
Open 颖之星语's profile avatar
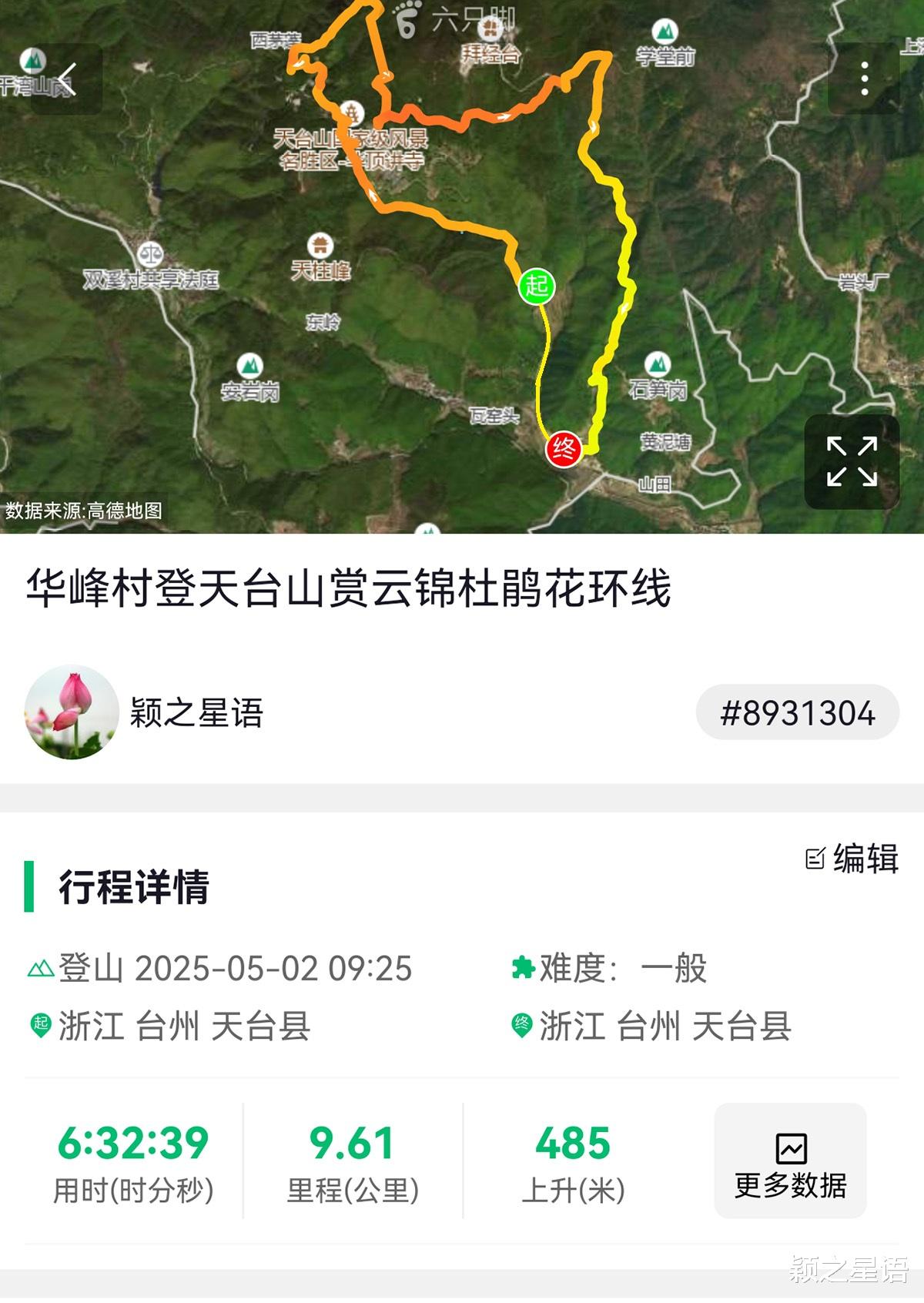point(72,712)
